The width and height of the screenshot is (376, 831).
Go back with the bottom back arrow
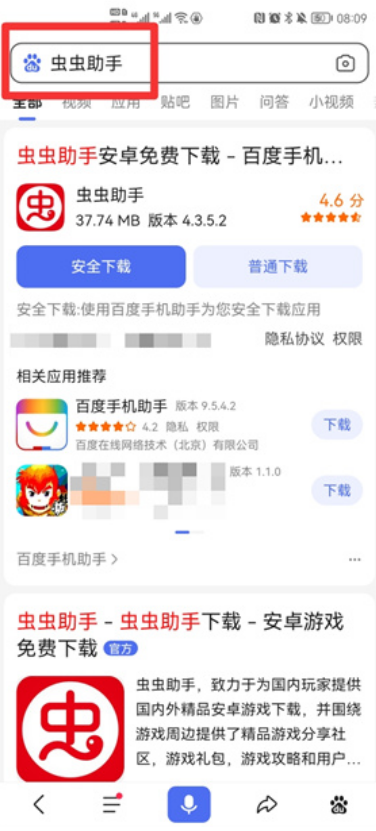coord(39,805)
